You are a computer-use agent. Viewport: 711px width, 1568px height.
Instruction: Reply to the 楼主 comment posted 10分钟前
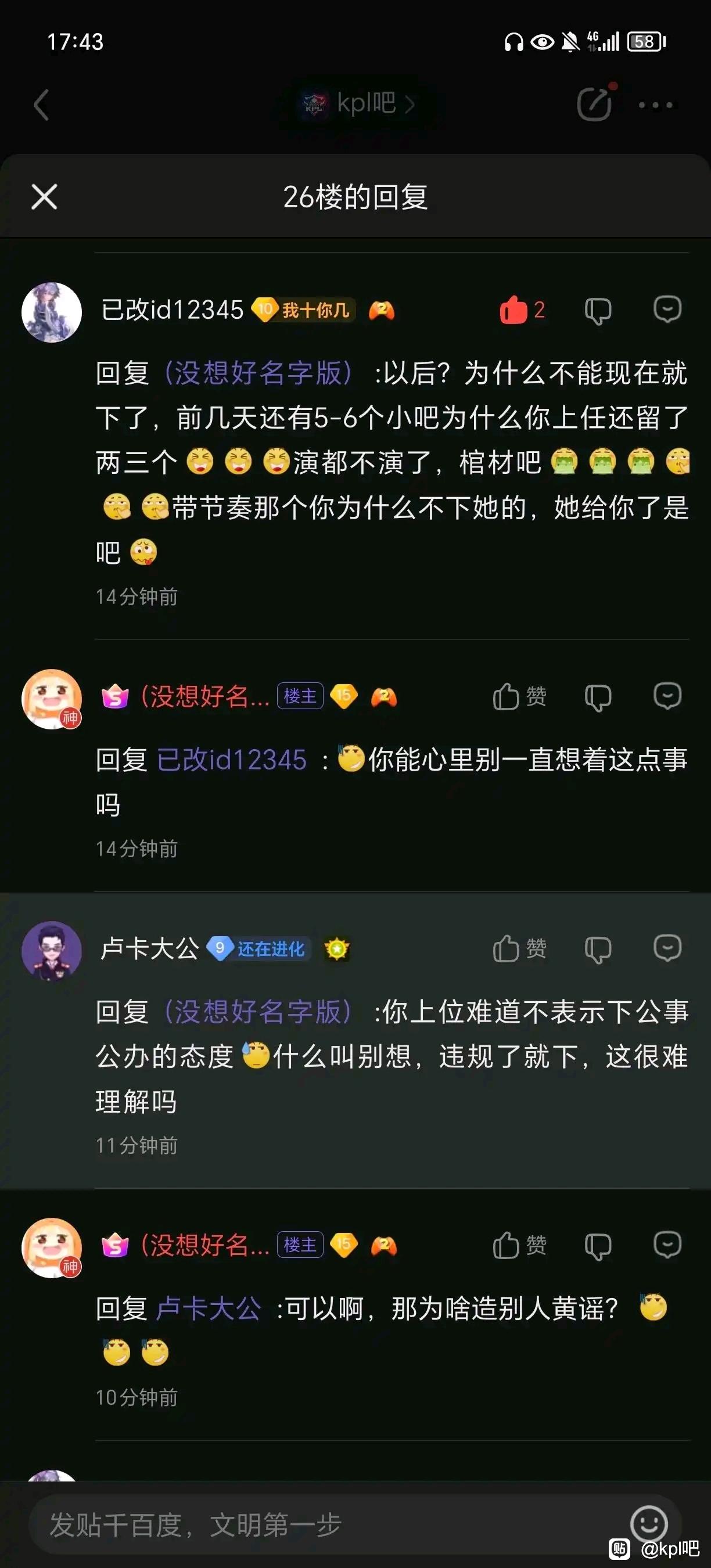667,1245
